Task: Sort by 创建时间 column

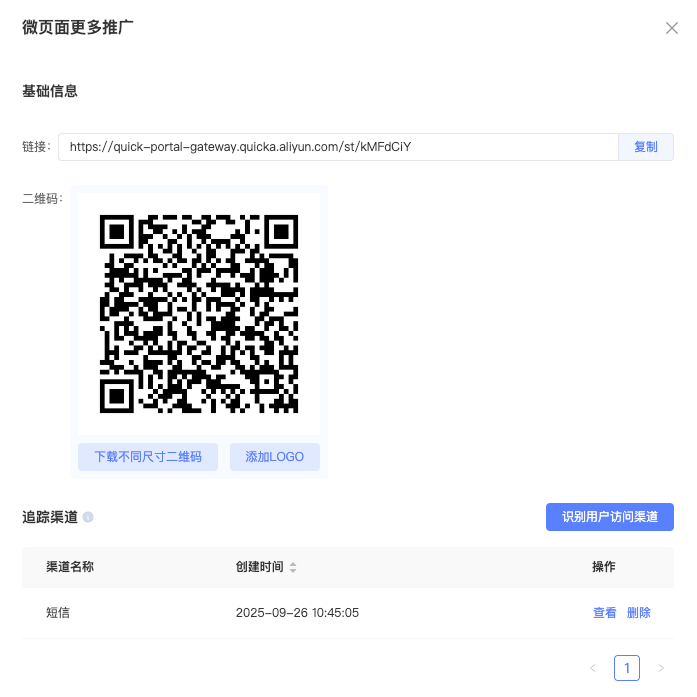Action: pos(293,567)
